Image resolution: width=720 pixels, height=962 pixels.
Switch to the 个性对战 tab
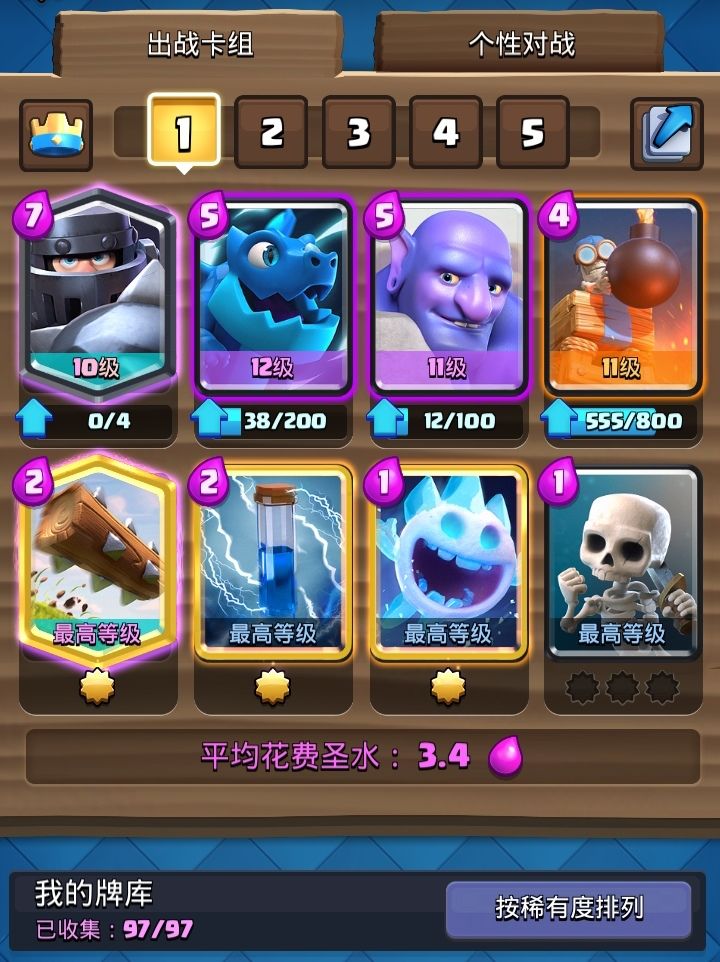520,42
